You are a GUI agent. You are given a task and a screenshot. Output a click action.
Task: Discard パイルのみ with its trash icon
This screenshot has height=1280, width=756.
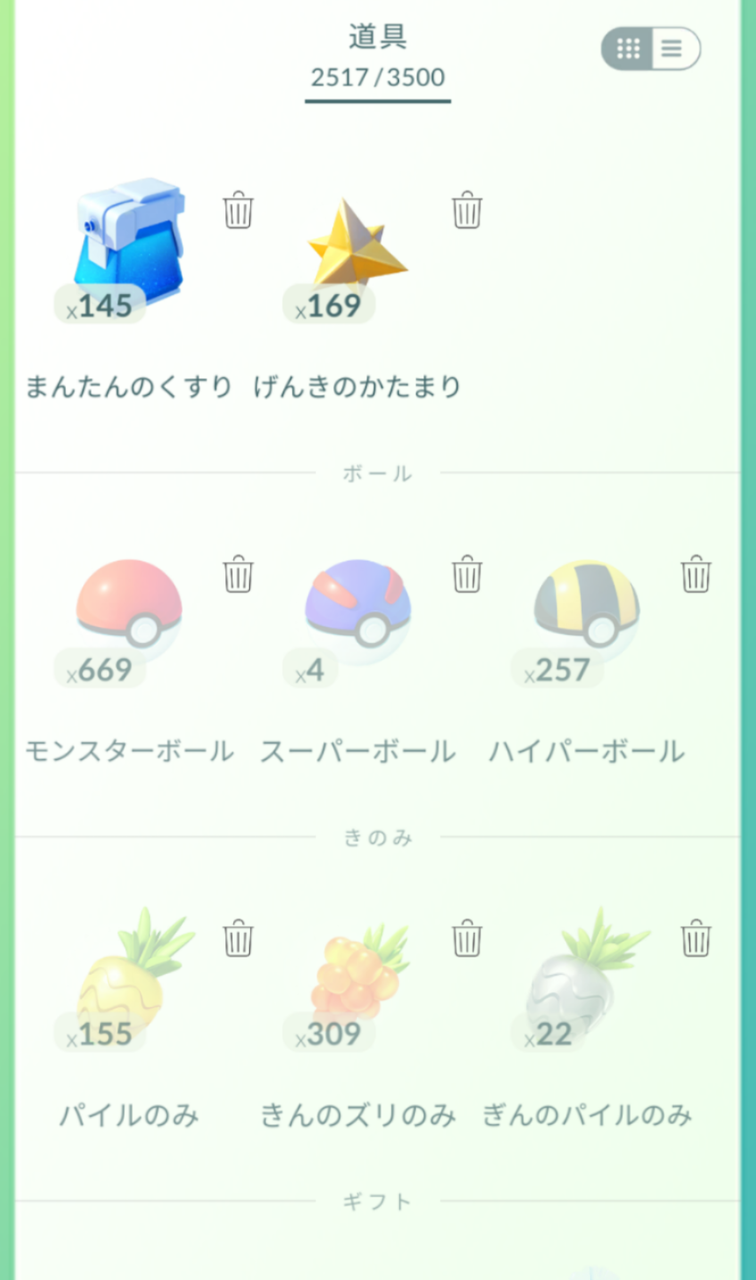click(238, 938)
